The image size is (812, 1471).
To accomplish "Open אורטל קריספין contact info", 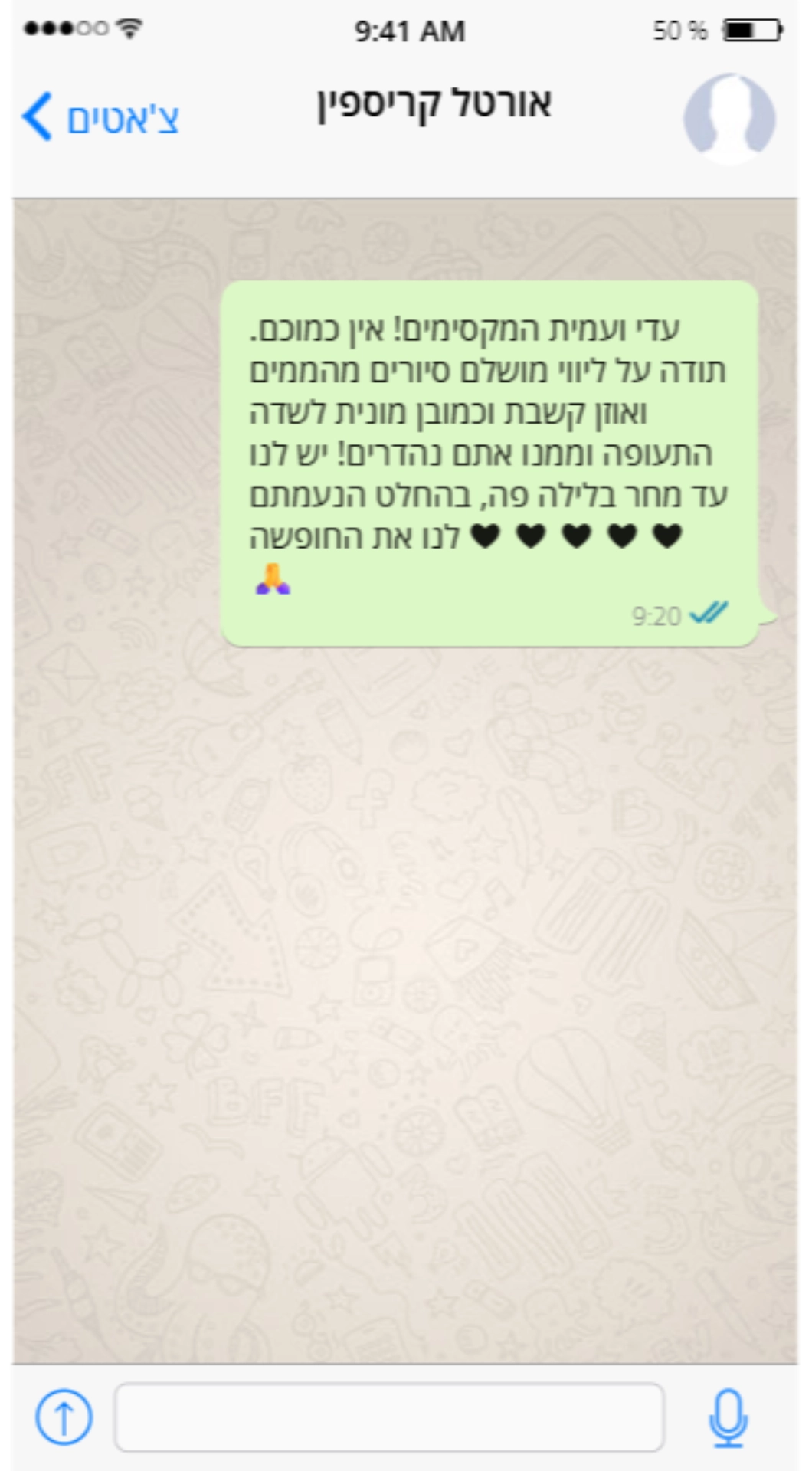I will pyautogui.click(x=434, y=105).
